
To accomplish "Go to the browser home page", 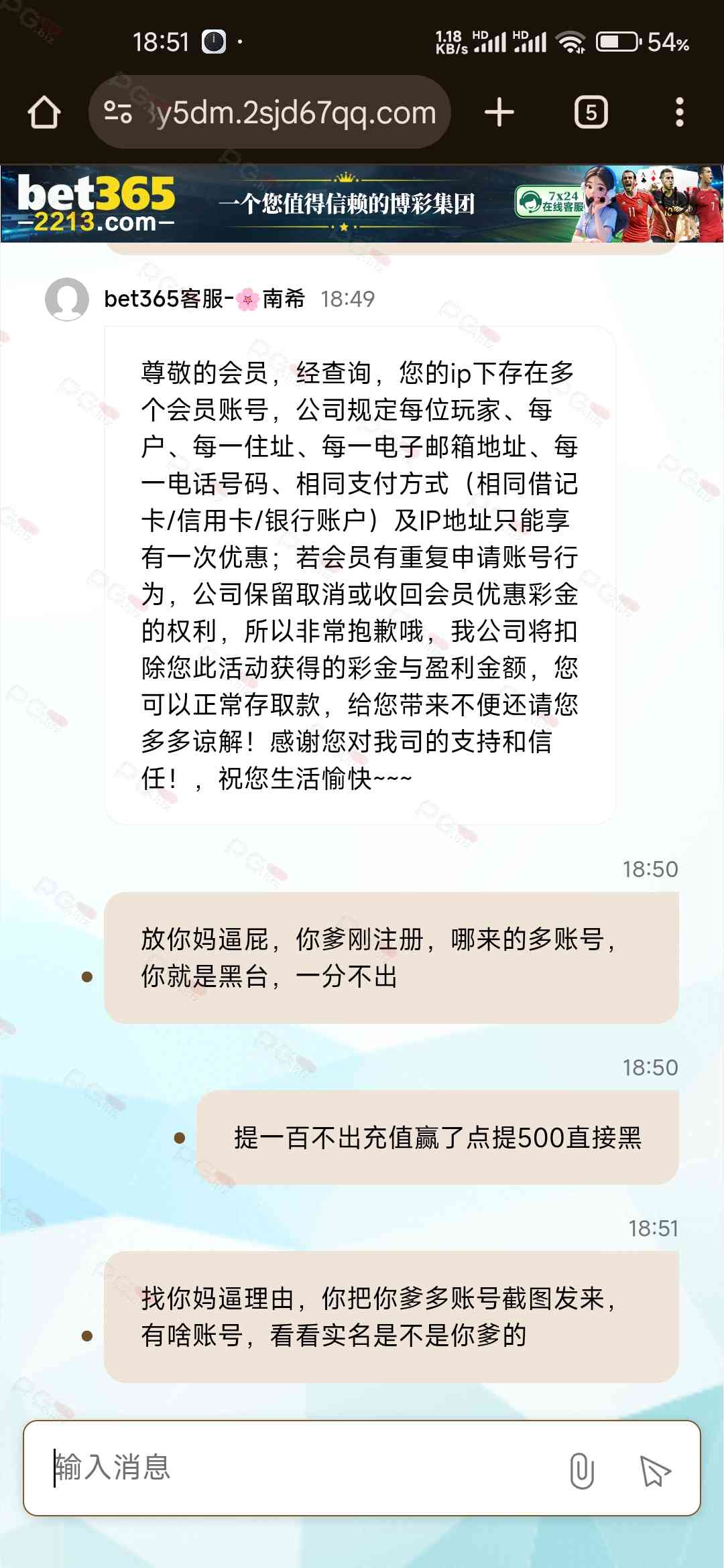I will [x=44, y=112].
